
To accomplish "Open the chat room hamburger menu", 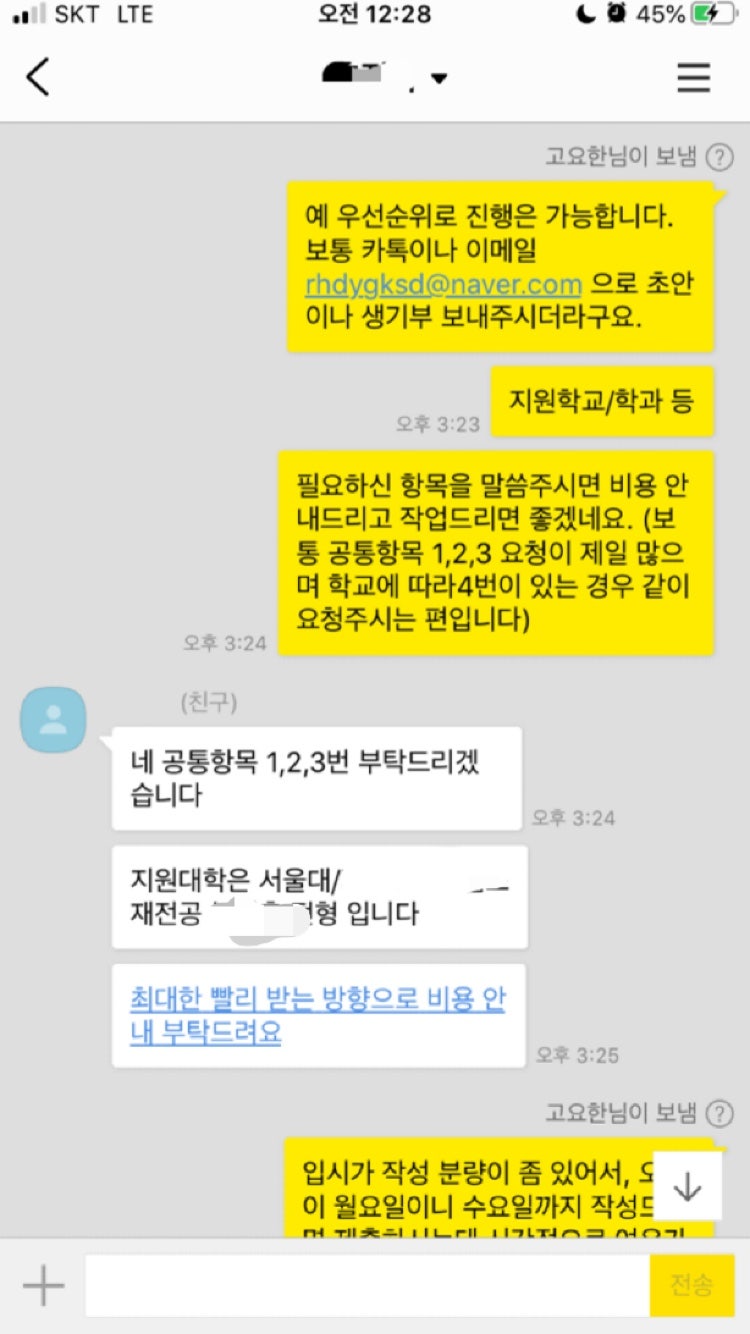I will [x=693, y=77].
